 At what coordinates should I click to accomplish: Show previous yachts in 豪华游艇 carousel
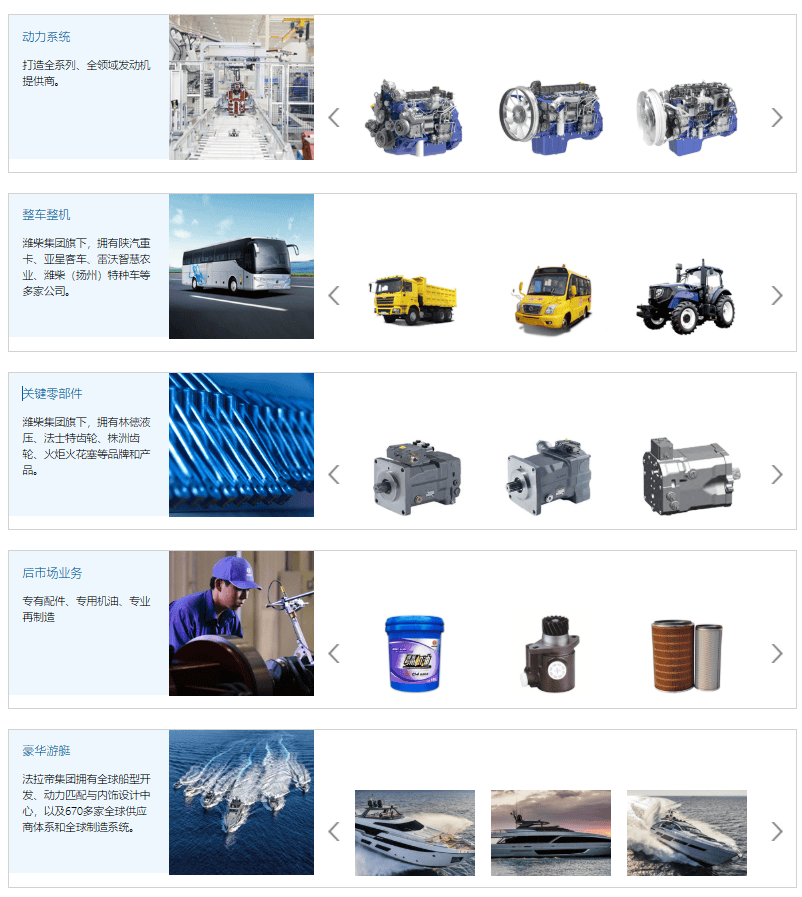pos(334,831)
